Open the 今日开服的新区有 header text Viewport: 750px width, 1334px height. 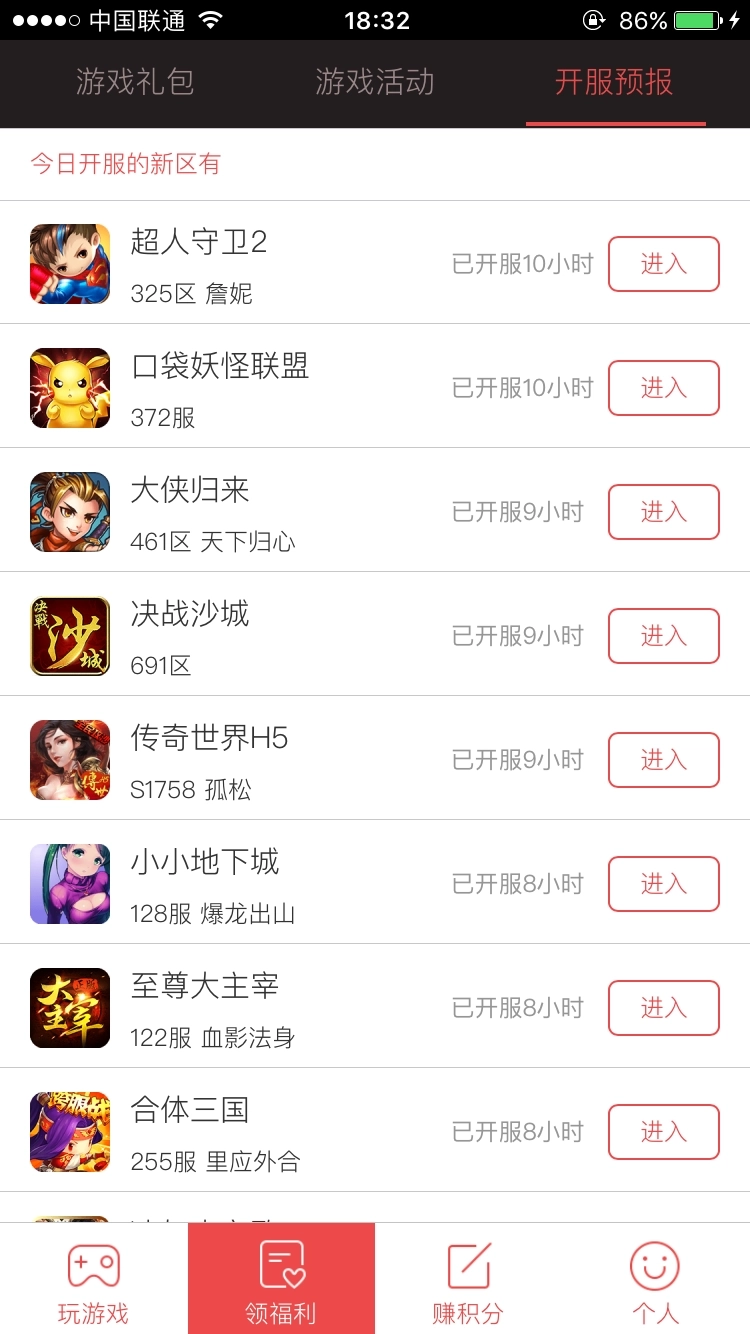[x=125, y=163]
